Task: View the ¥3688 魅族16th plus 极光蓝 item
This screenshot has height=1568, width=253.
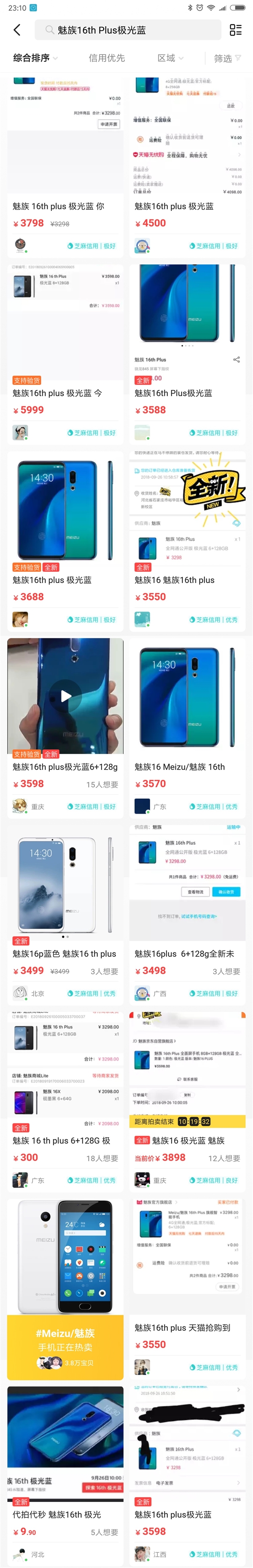Action: point(65,580)
